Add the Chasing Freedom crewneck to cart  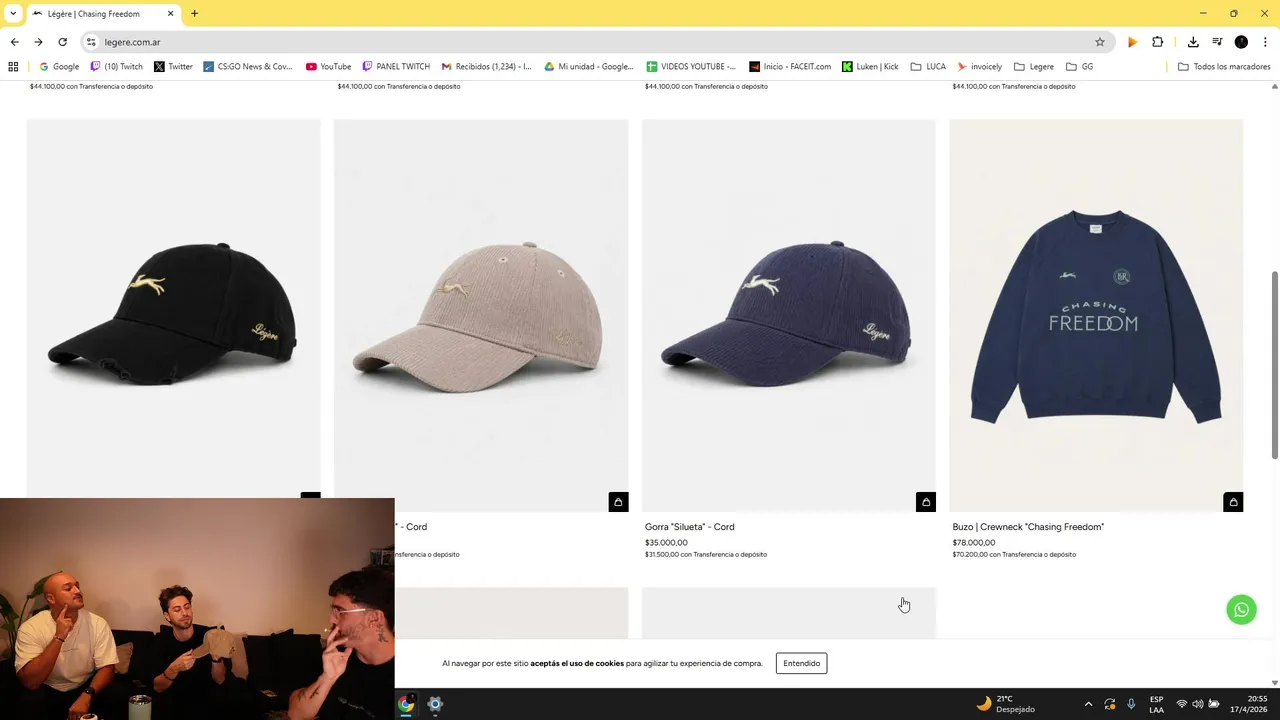[x=1233, y=502]
